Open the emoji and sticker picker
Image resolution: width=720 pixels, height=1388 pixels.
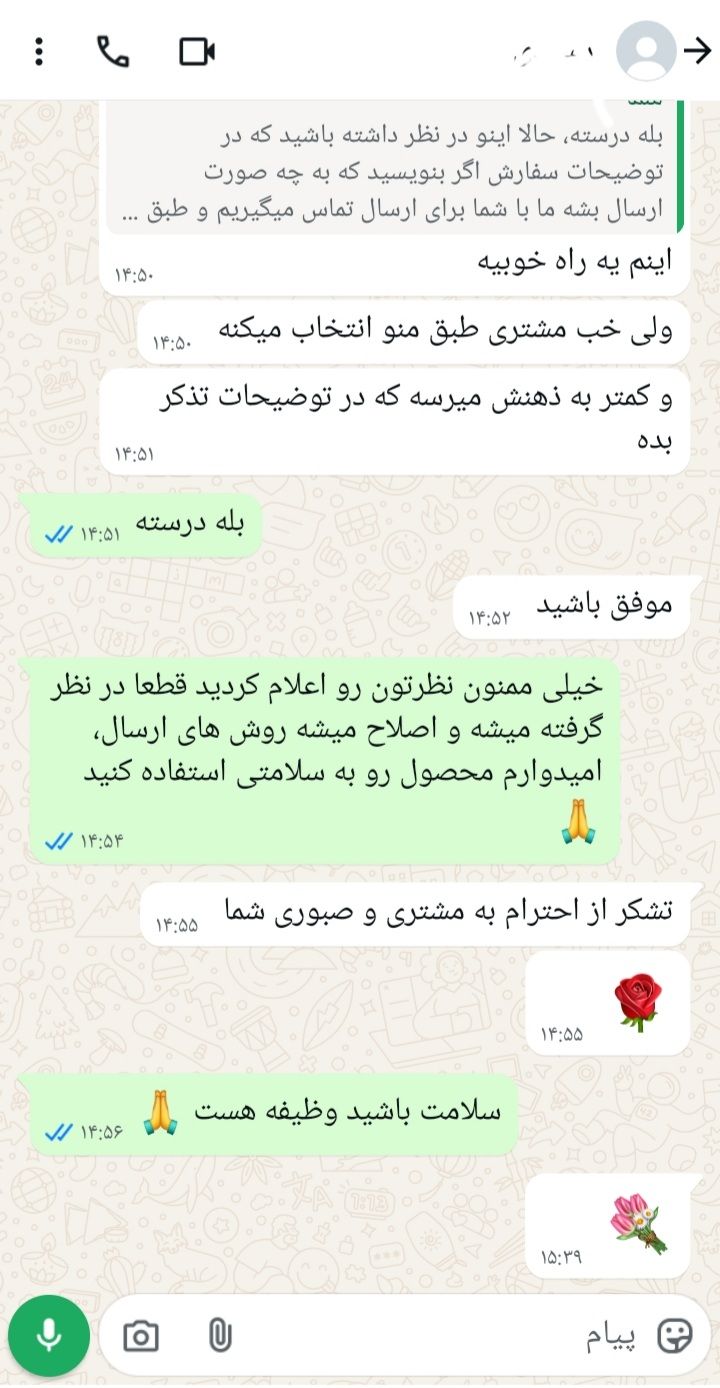675,1336
